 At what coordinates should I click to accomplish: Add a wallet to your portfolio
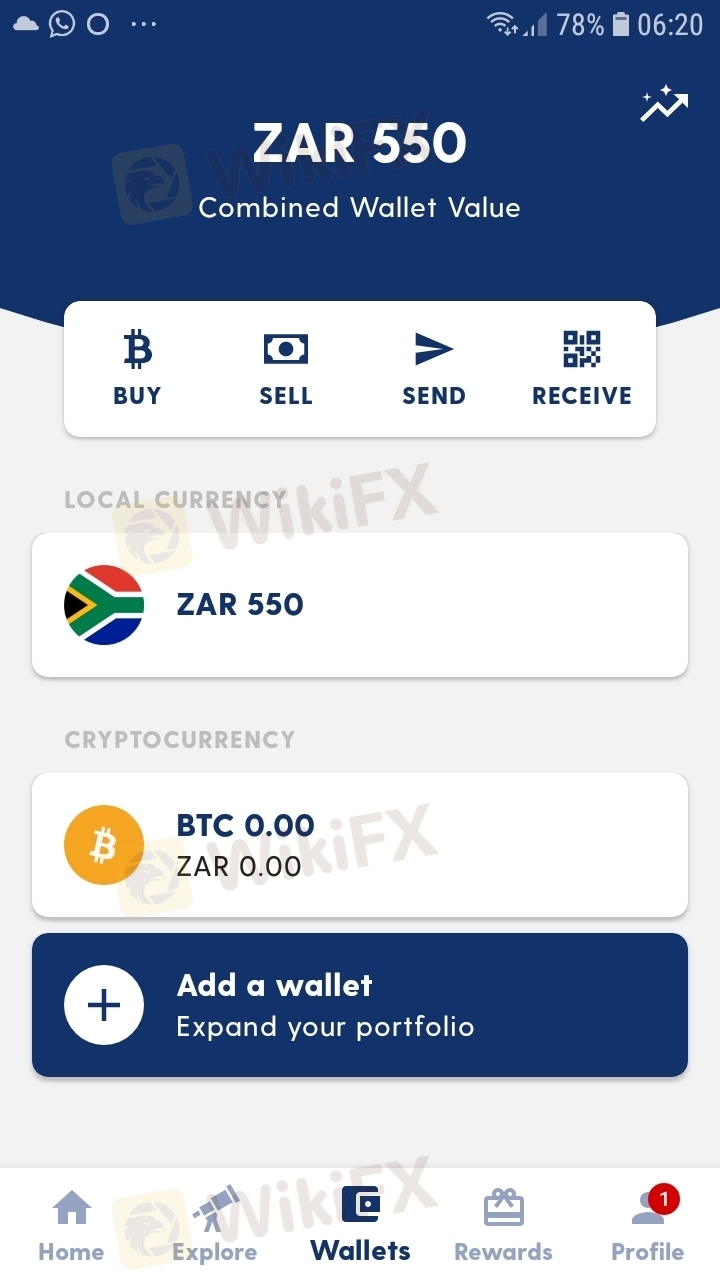[x=360, y=1005]
